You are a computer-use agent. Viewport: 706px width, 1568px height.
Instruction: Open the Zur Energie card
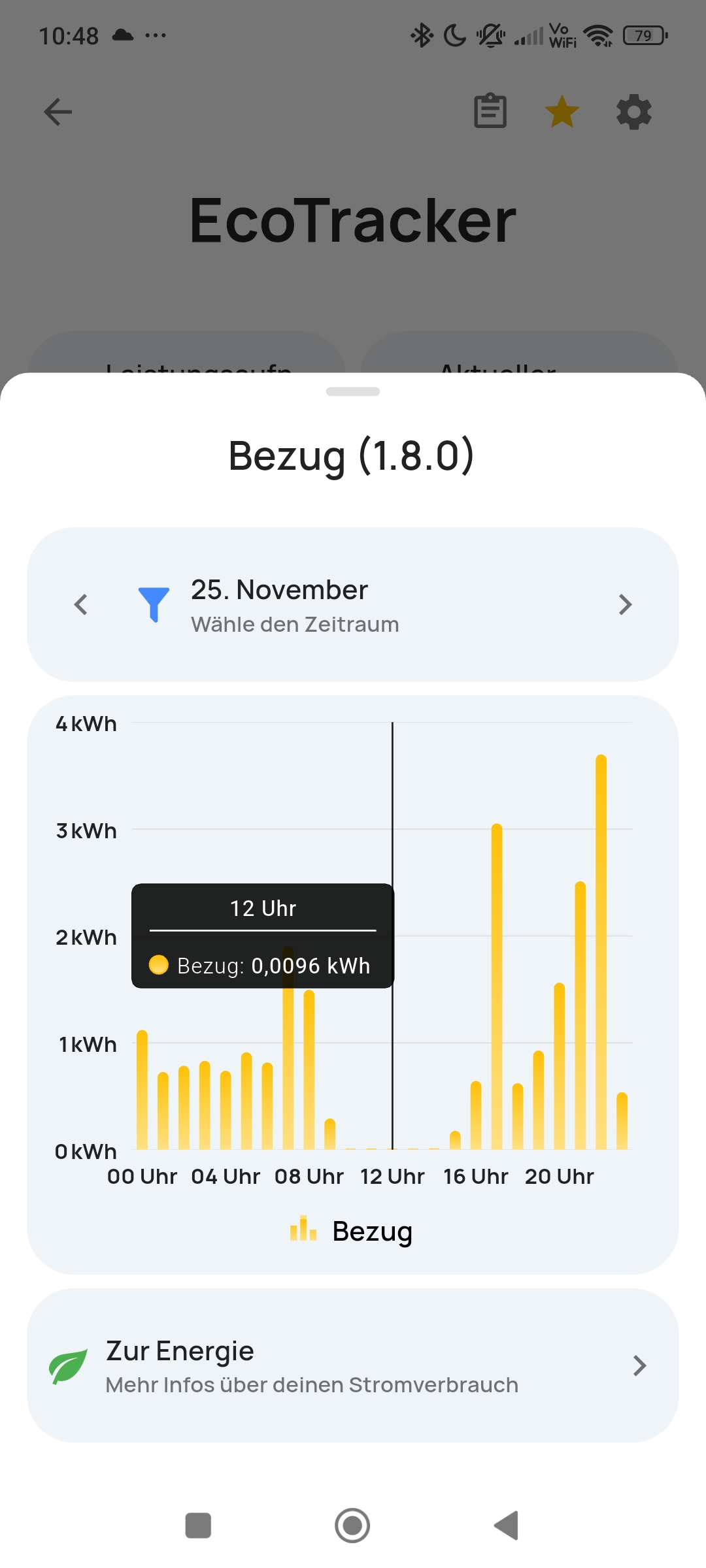(x=353, y=1365)
